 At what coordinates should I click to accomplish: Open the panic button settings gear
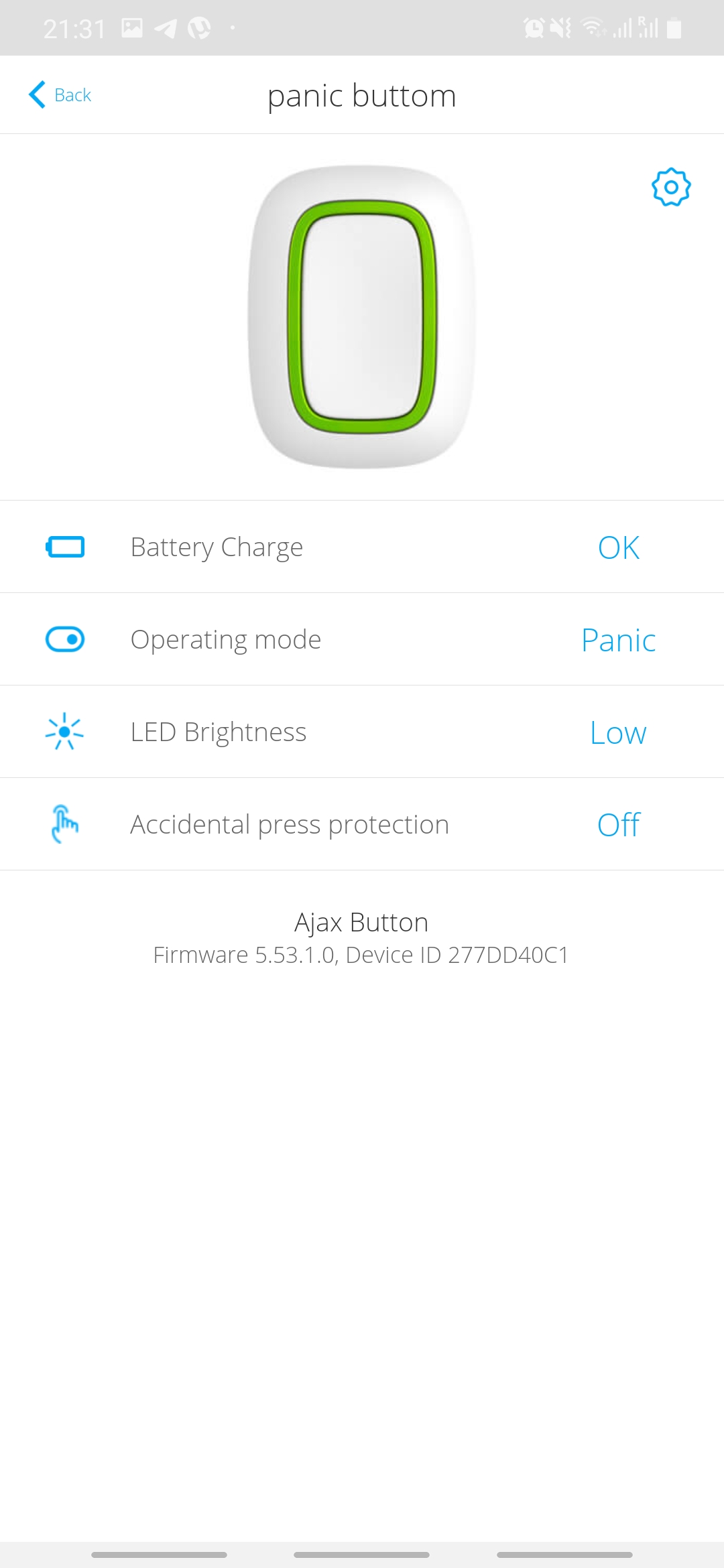click(671, 187)
